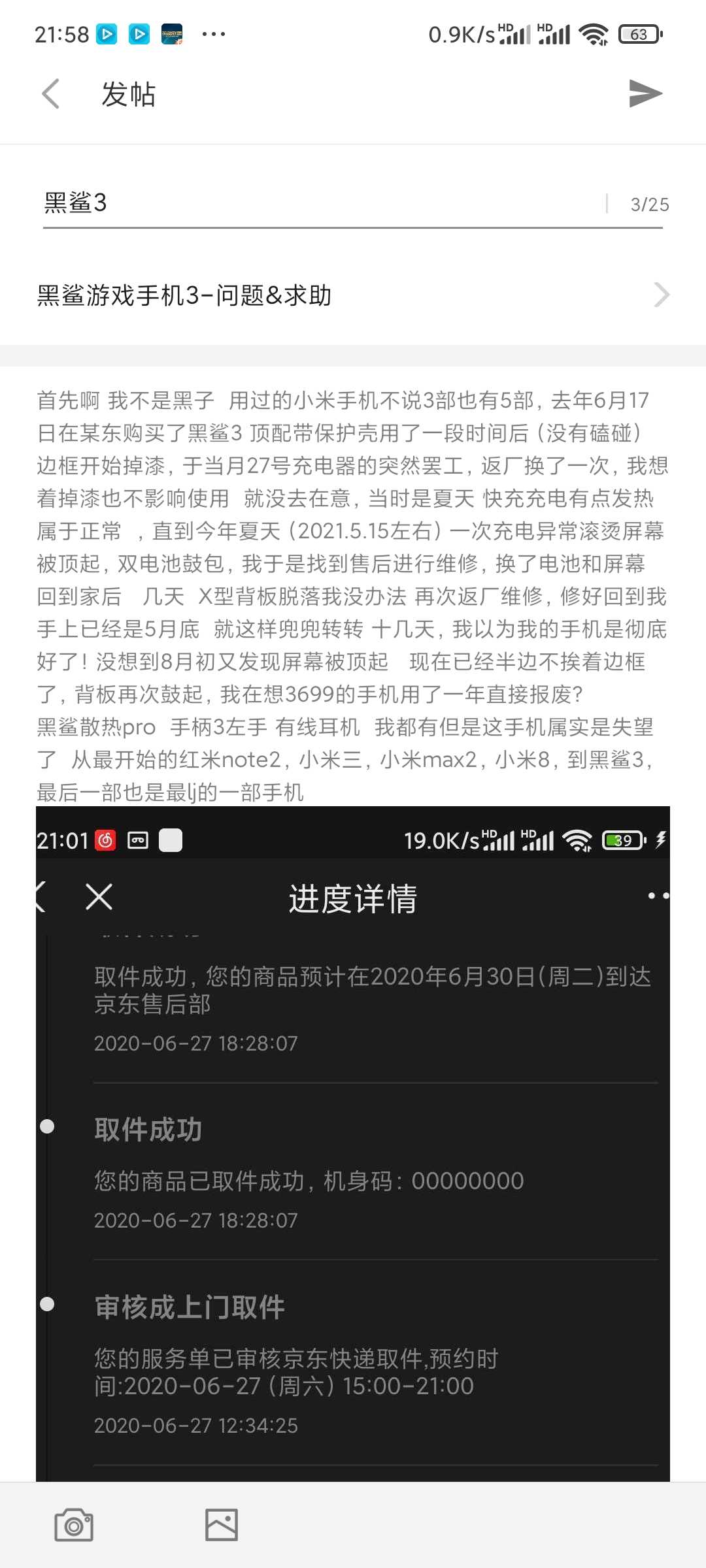Add an image from the gallery
The height and width of the screenshot is (1568, 706).
coord(222,1525)
